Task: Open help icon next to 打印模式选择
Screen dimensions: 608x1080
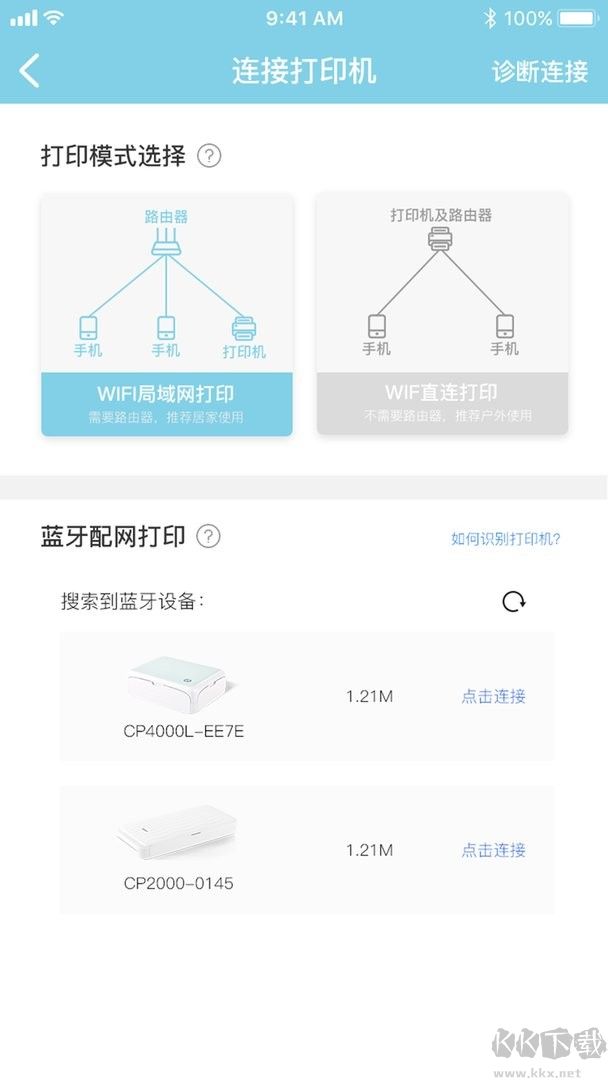Action: tap(209, 156)
